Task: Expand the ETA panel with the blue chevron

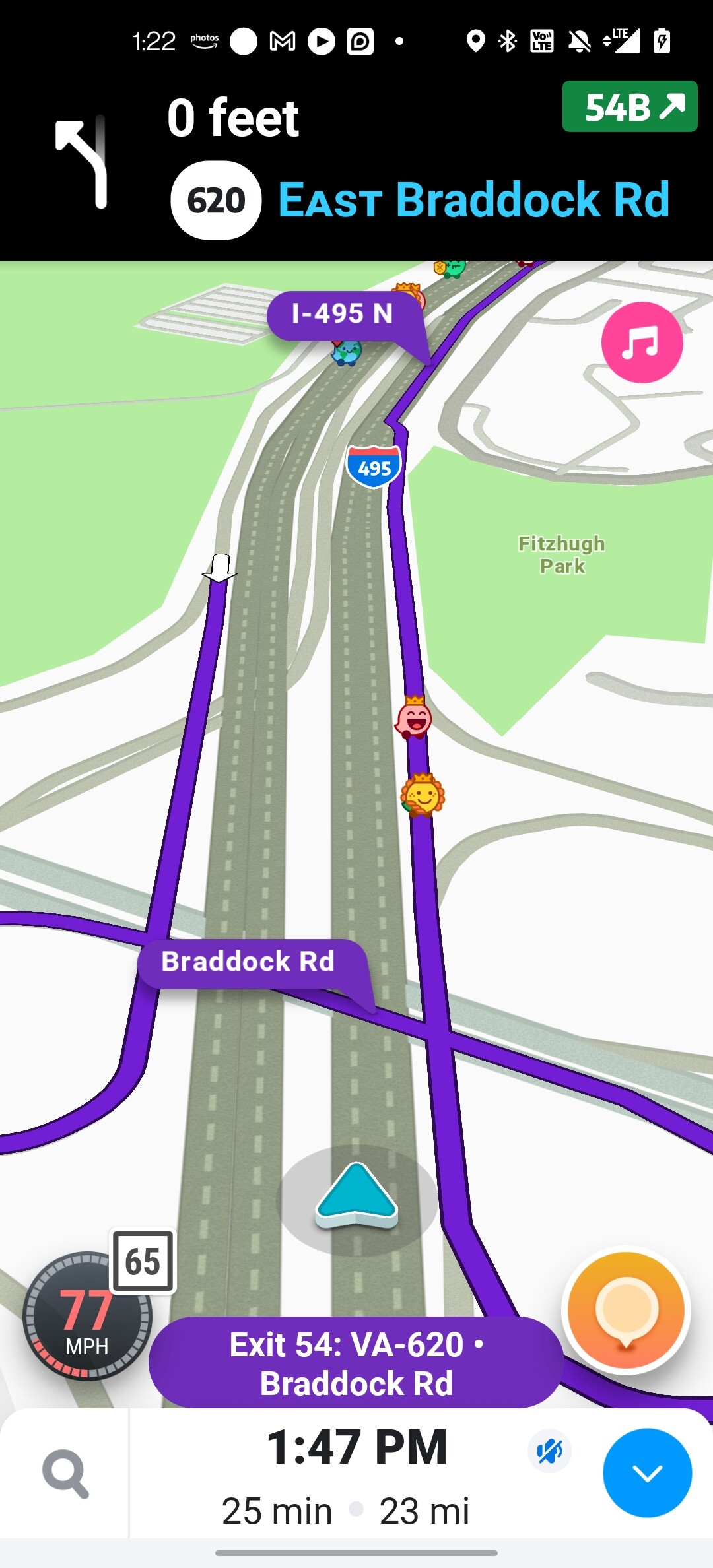Action: click(647, 1473)
